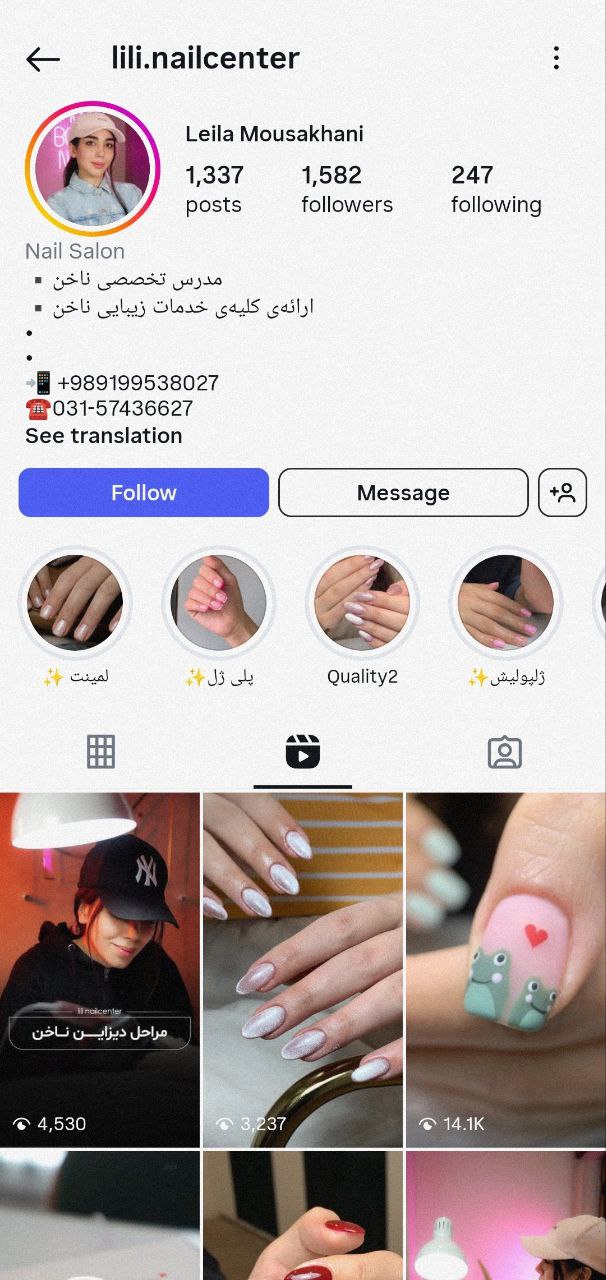
Task: Open the 1,582 followers list
Action: [x=347, y=190]
